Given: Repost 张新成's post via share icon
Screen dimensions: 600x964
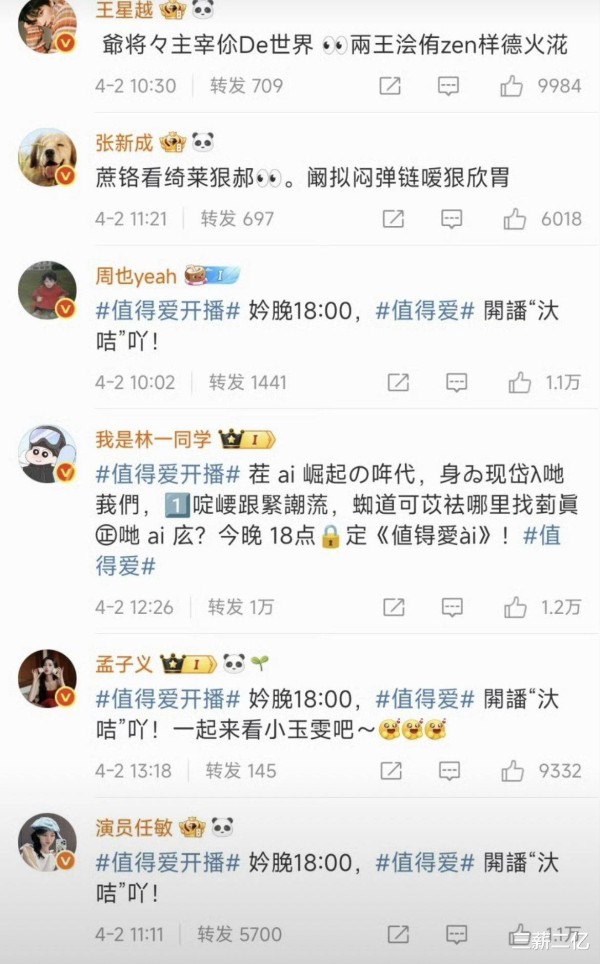Looking at the screenshot, I should [x=393, y=219].
